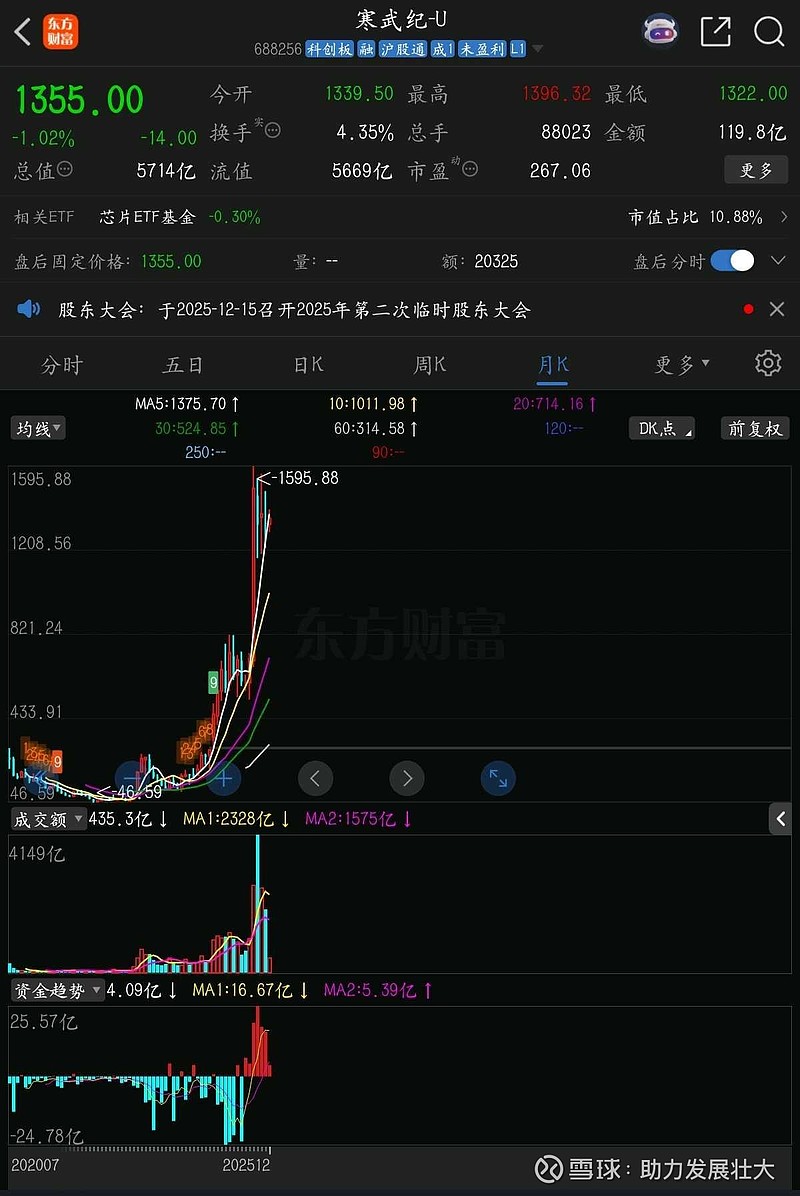The width and height of the screenshot is (800, 1196).
Task: Click the fullscreen expand icon on the chart
Action: tap(498, 778)
